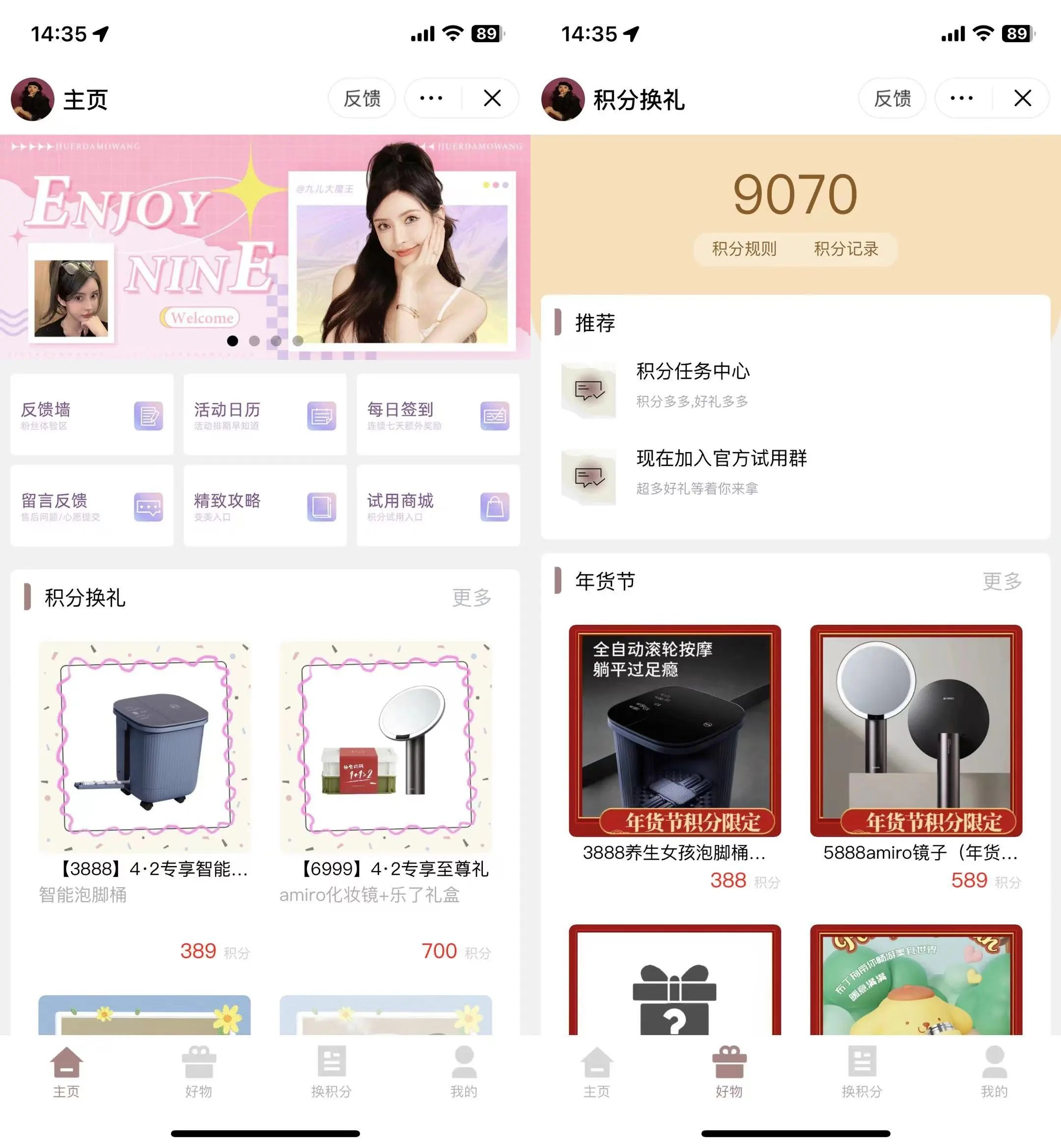Select the 精致攻略 beauty guide icon
Image resolution: width=1061 pixels, height=1148 pixels.
(322, 507)
